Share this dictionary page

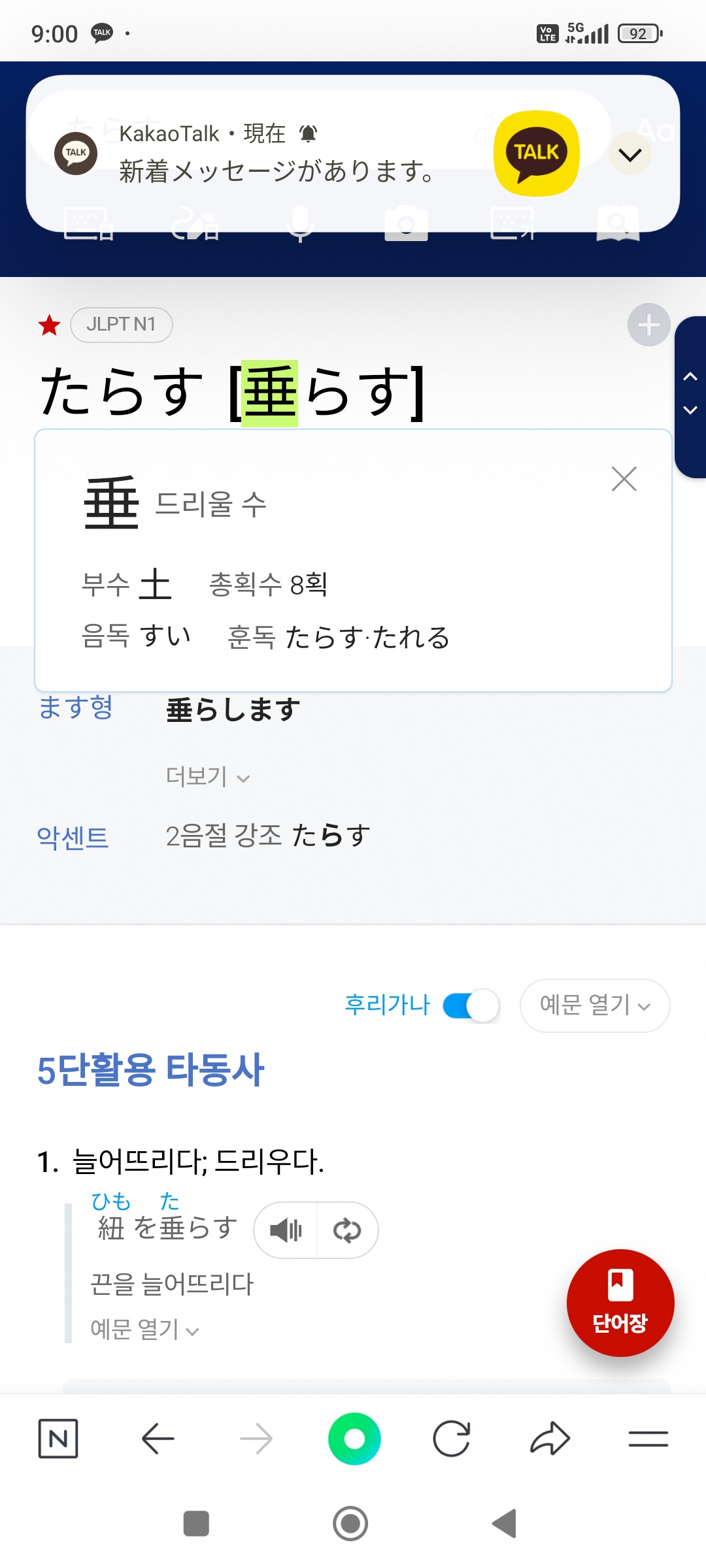click(550, 1439)
